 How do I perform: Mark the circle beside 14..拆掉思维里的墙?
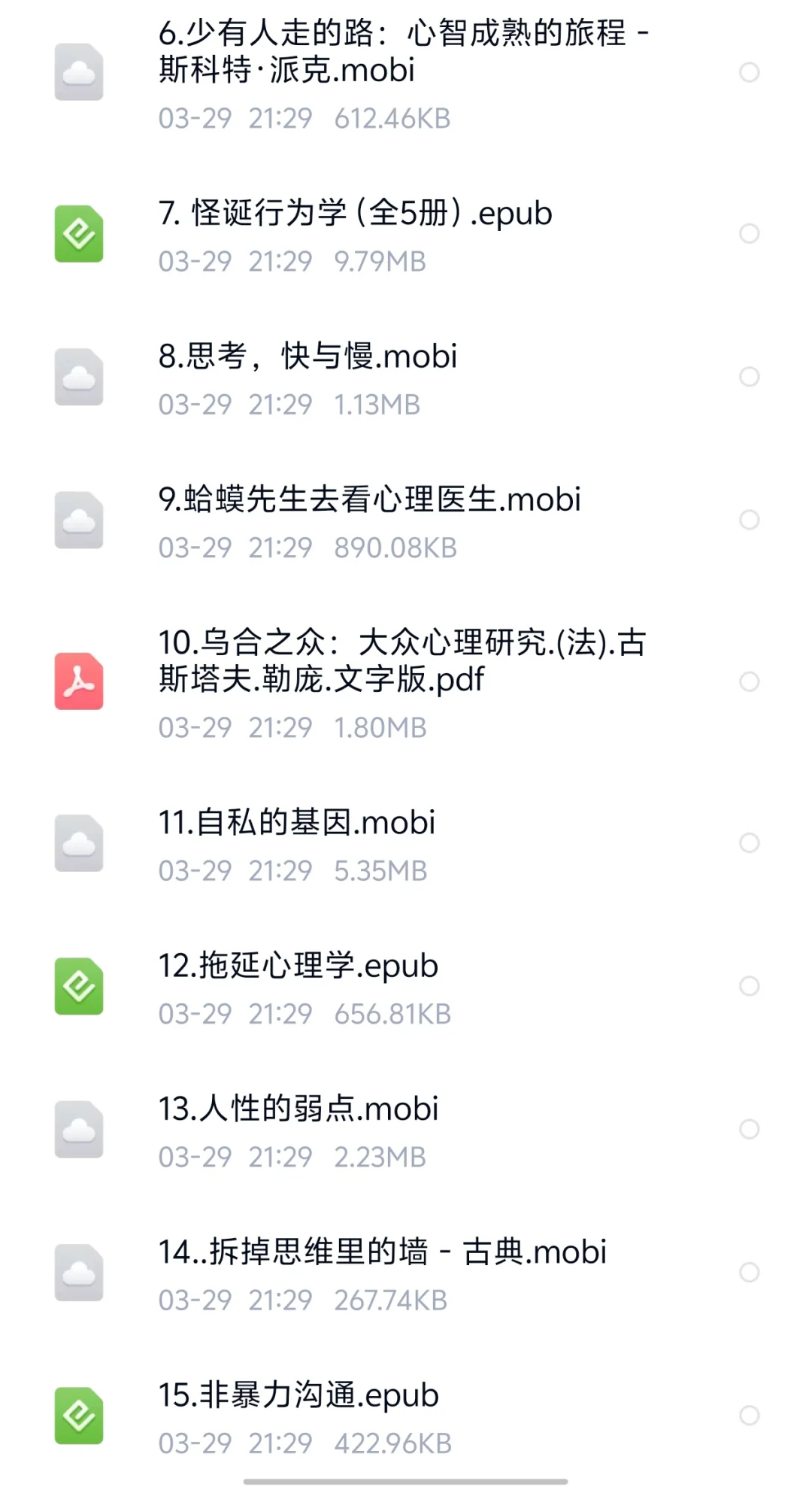[749, 1273]
